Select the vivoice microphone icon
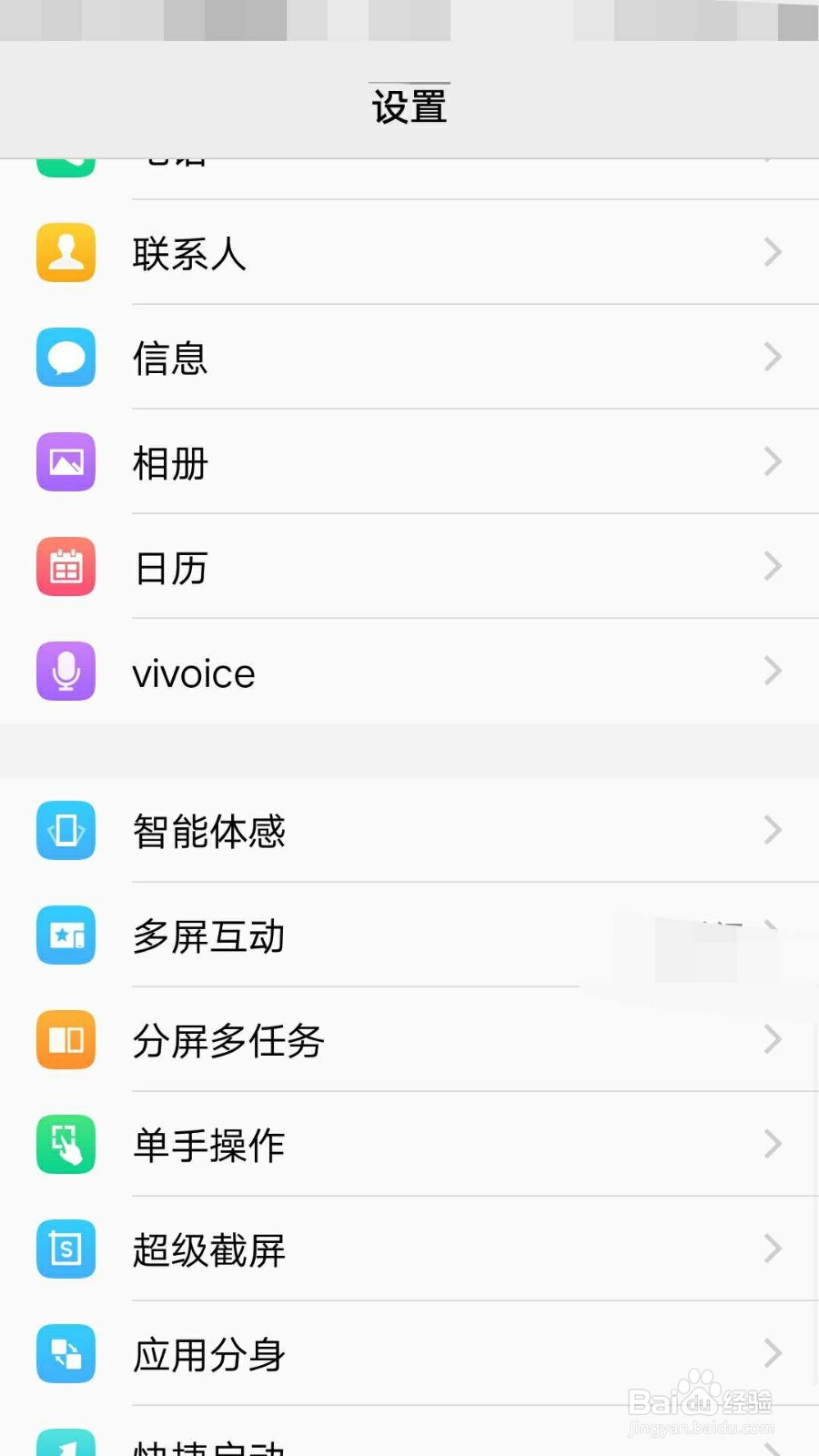 (65, 672)
